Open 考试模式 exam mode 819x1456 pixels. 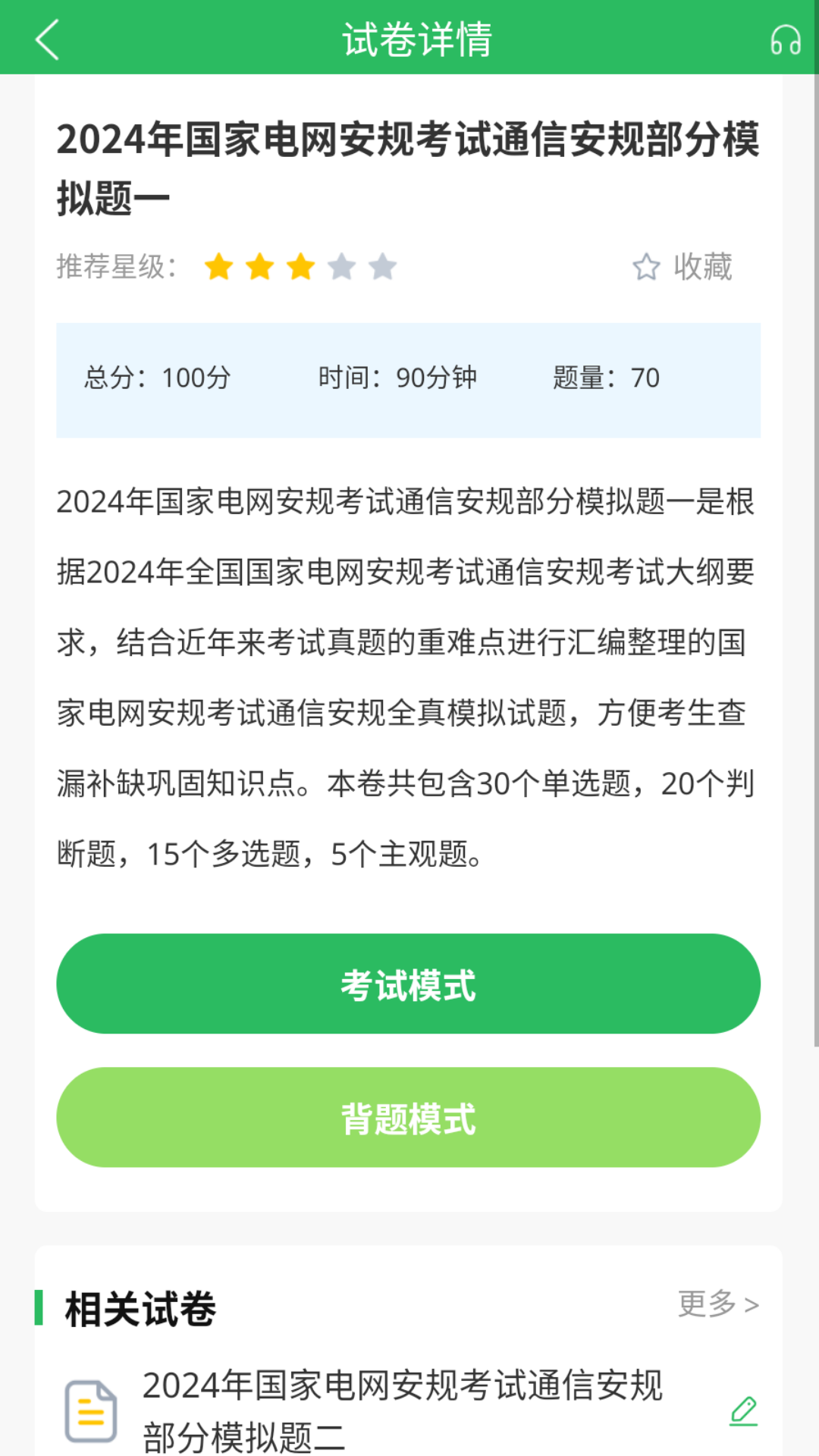(x=409, y=984)
